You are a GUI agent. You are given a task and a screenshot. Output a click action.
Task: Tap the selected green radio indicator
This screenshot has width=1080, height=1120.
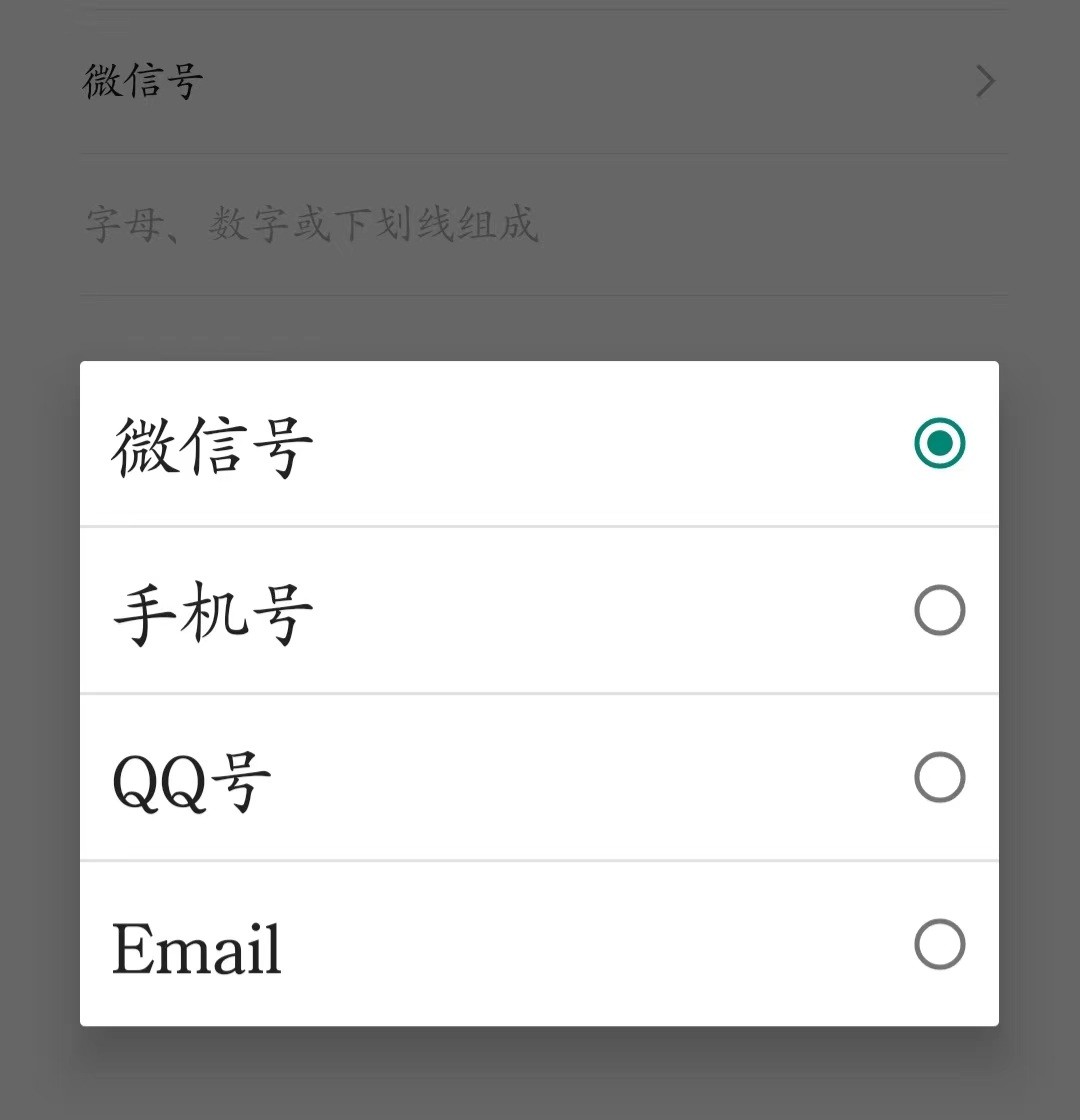(938, 444)
